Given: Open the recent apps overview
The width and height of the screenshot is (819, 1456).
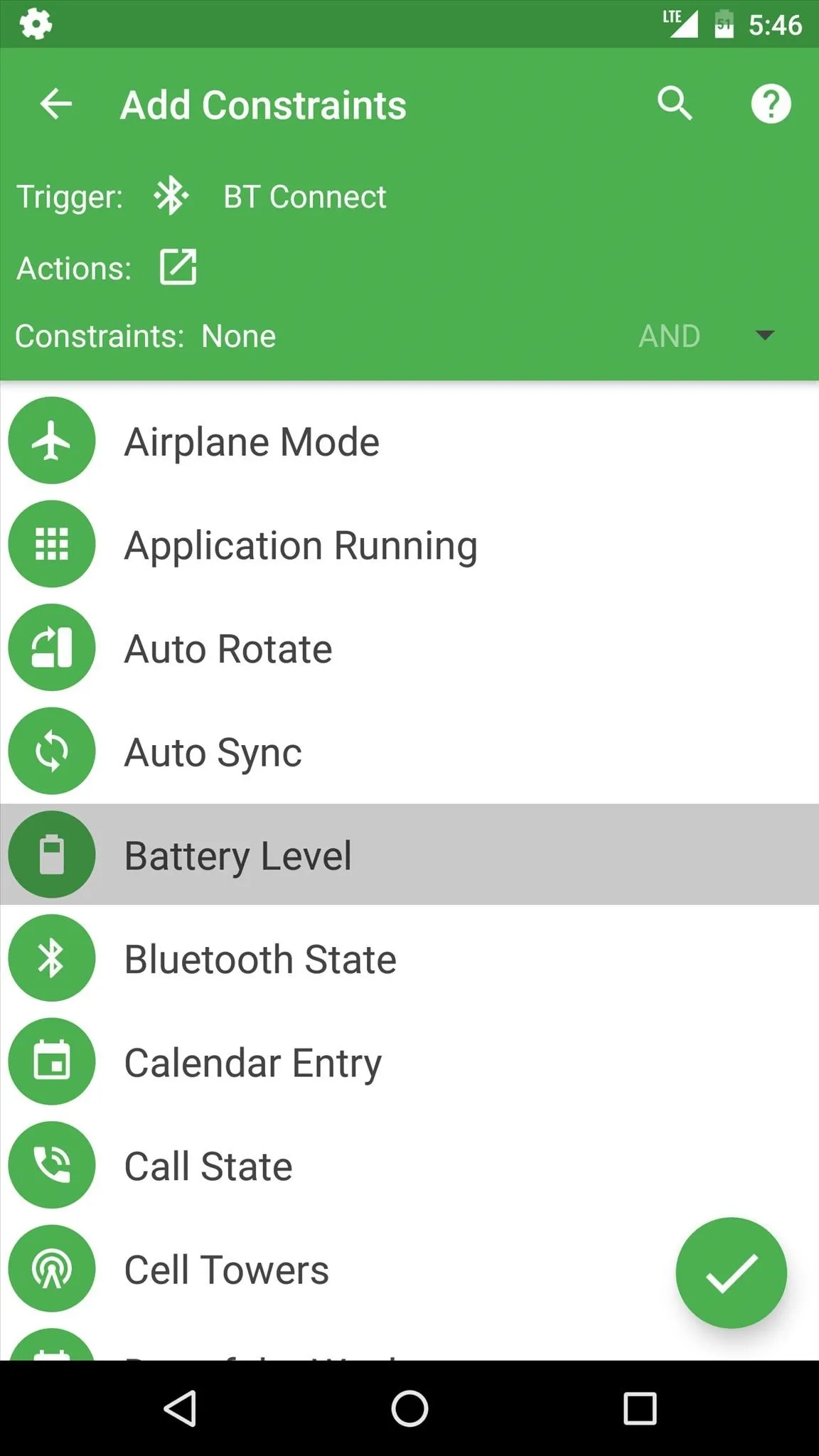Looking at the screenshot, I should 639,1408.
